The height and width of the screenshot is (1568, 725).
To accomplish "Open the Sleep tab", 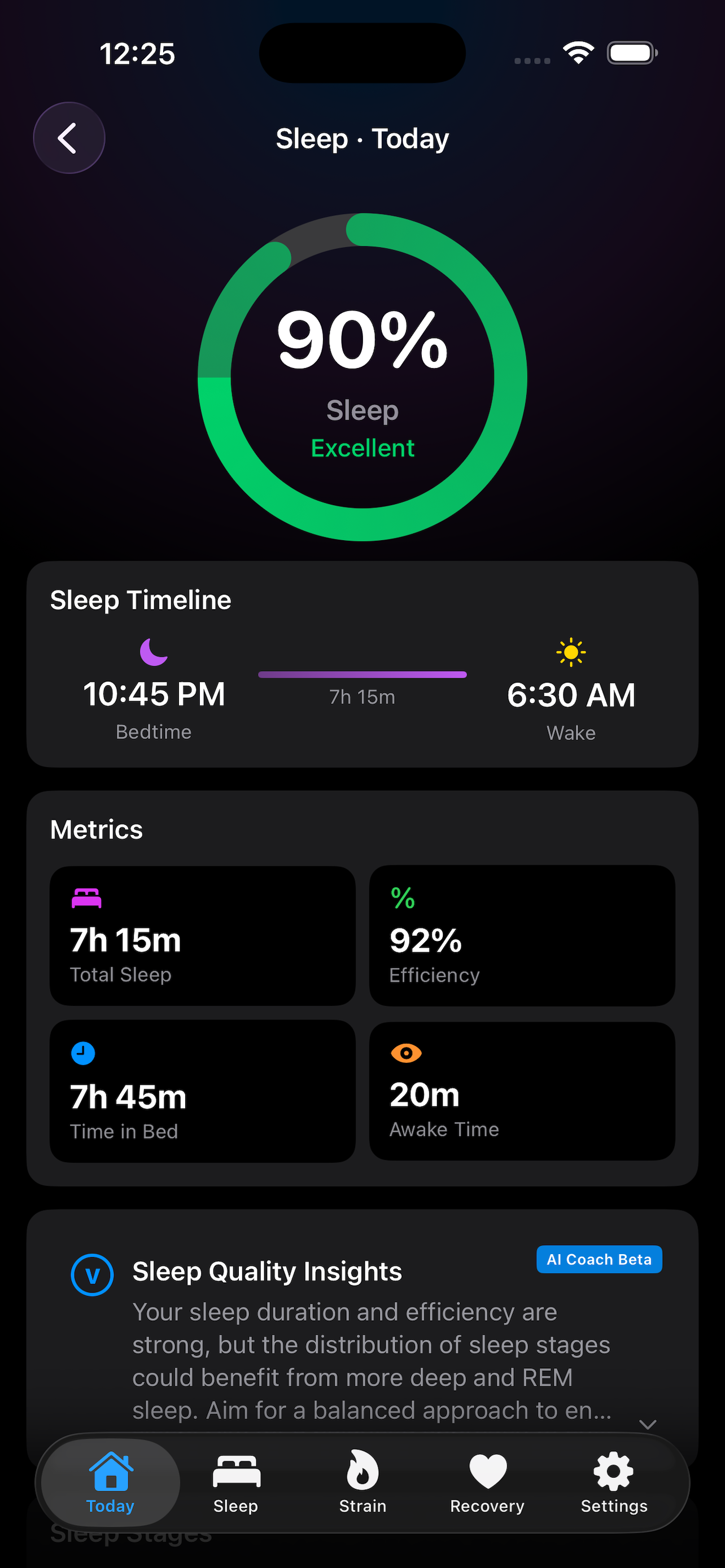I will [x=236, y=1483].
